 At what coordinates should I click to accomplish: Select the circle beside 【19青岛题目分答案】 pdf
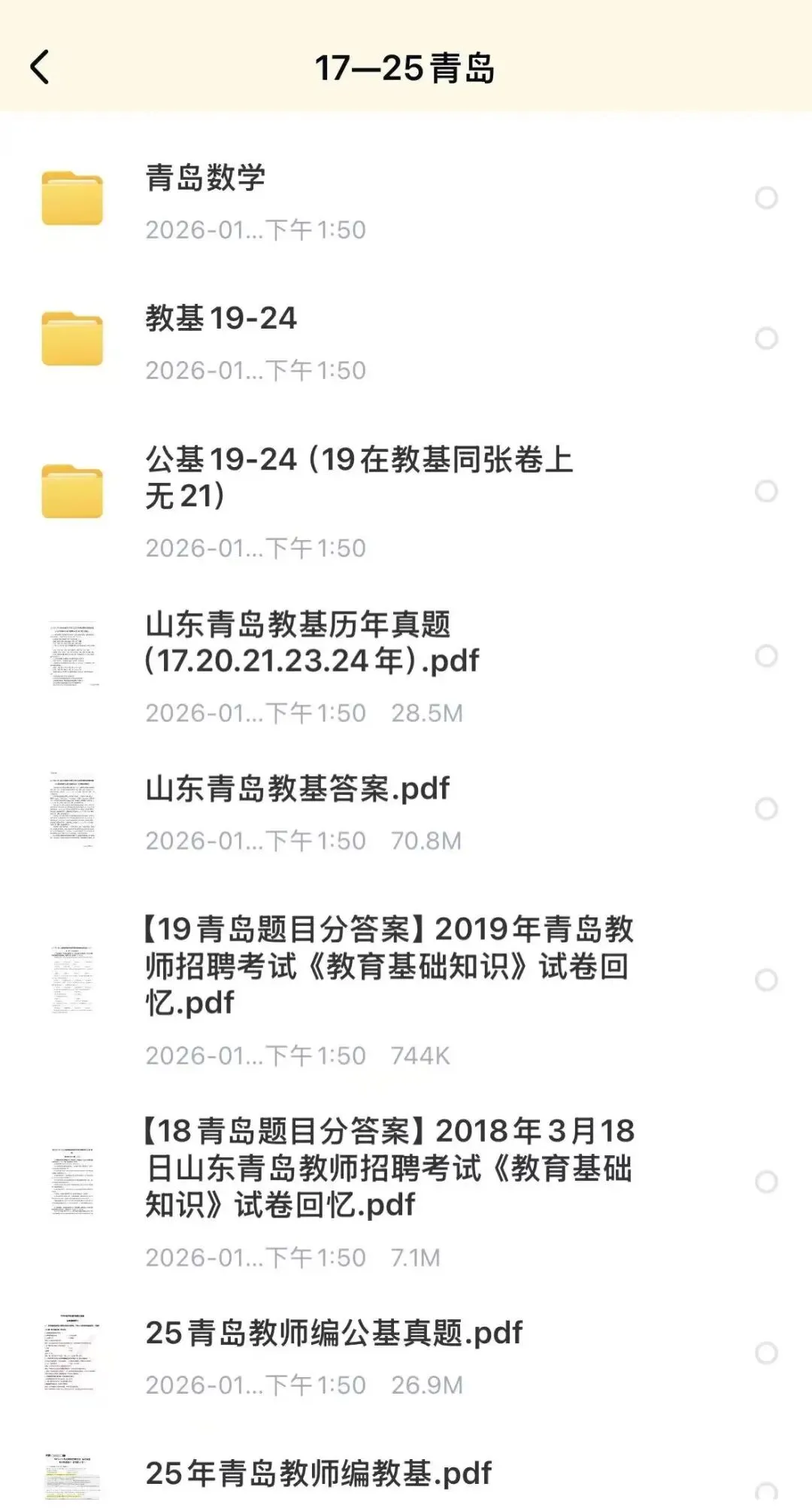pos(765,980)
